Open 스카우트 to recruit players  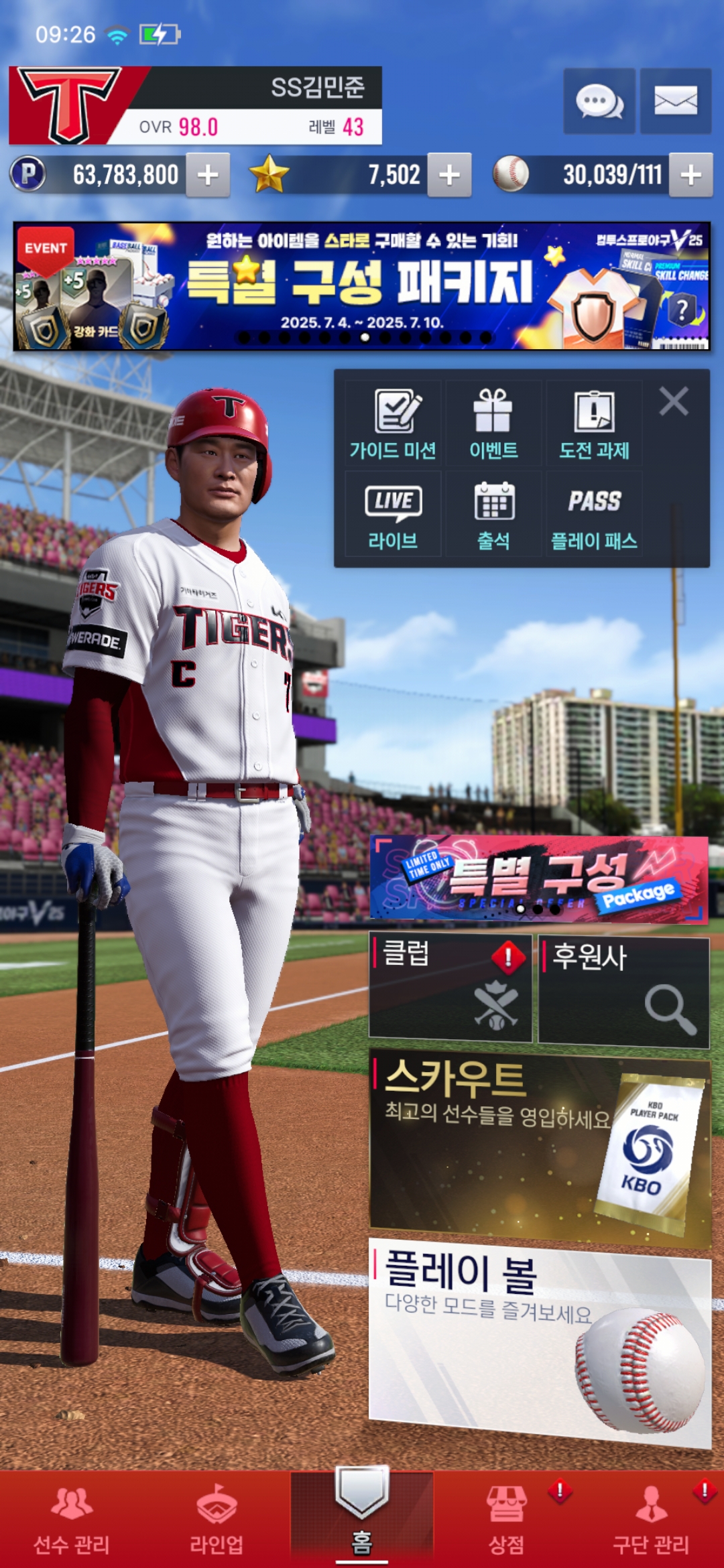[x=539, y=1146]
